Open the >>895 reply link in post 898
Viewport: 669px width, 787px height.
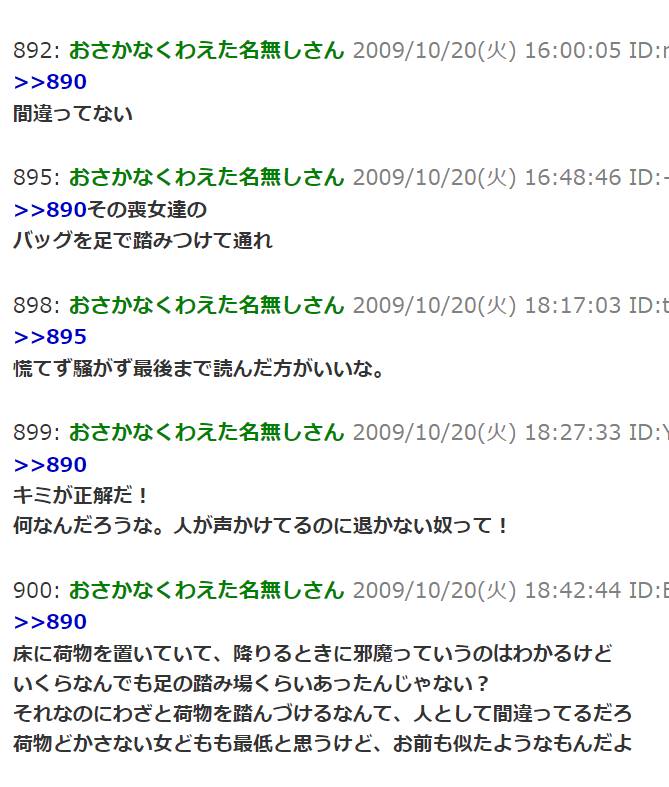pyautogui.click(x=50, y=337)
